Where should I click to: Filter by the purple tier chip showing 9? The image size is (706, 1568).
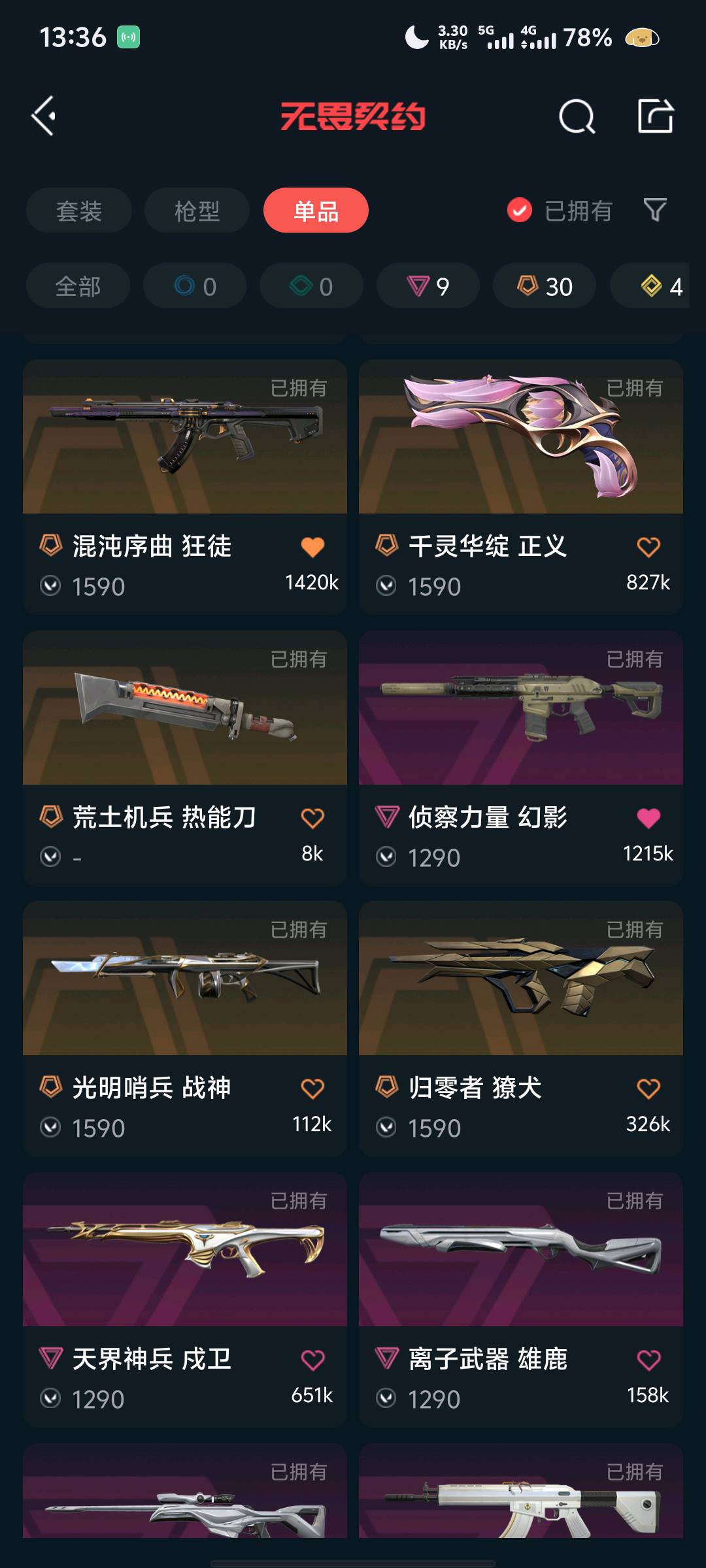[428, 286]
